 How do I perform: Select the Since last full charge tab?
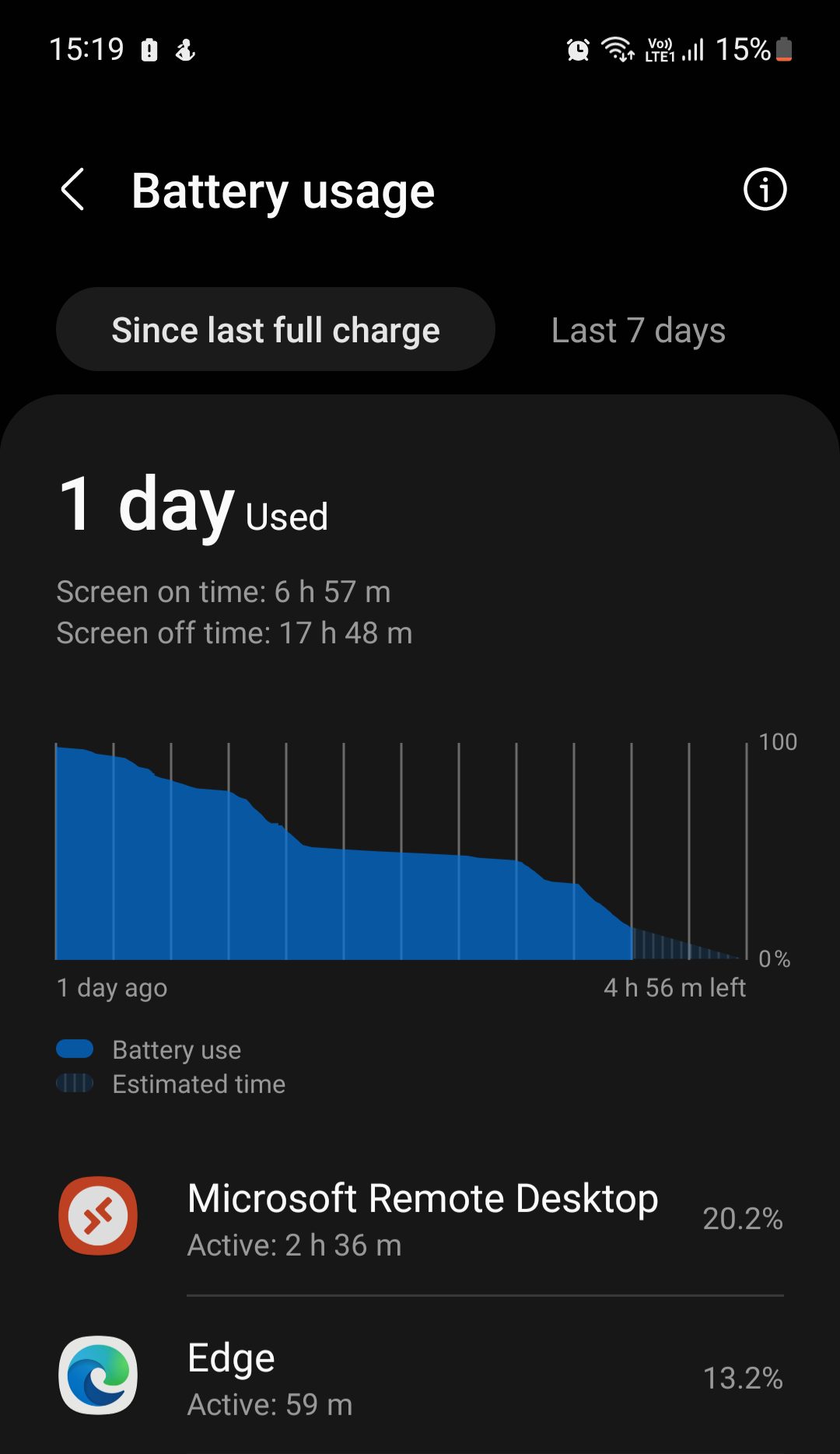pos(276,329)
